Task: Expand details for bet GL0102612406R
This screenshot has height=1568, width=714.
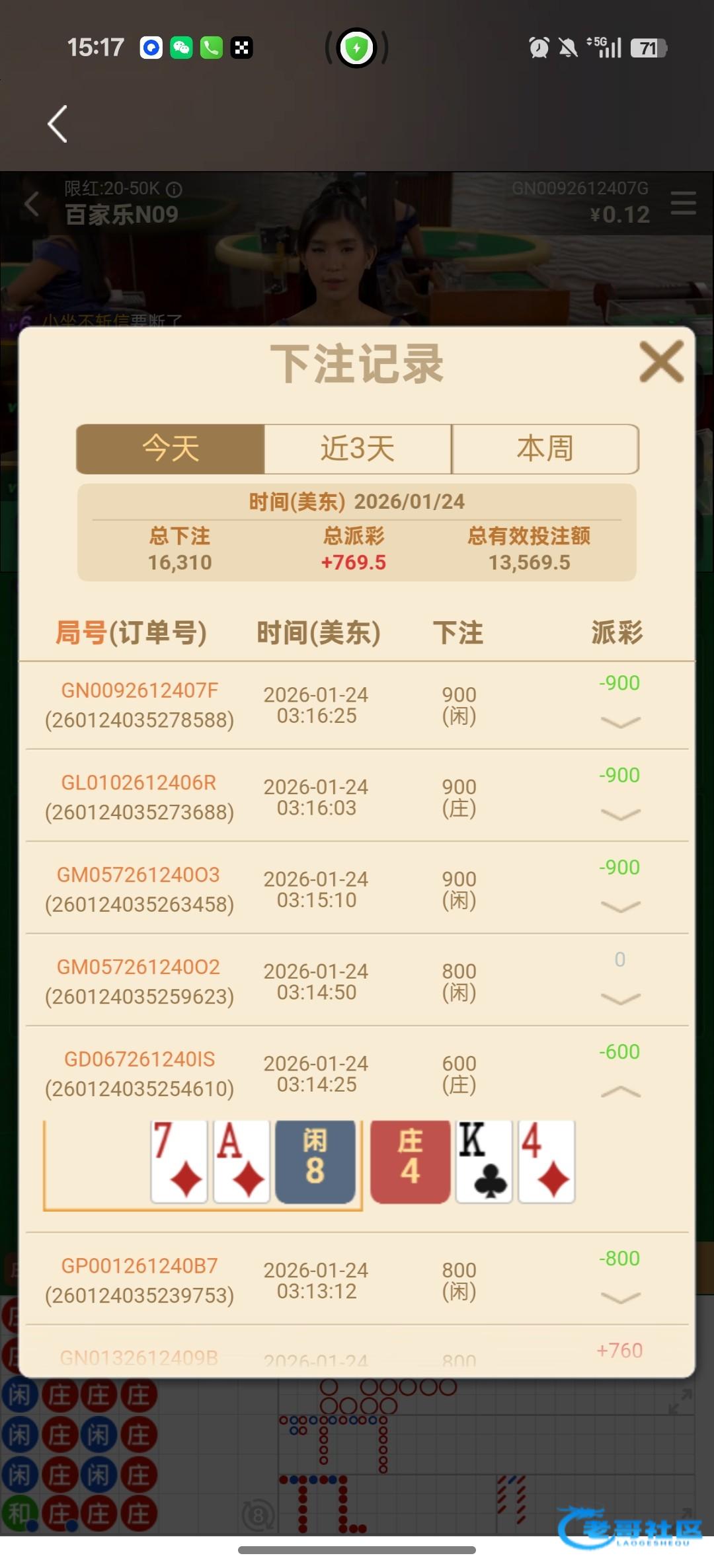Action: (620, 814)
